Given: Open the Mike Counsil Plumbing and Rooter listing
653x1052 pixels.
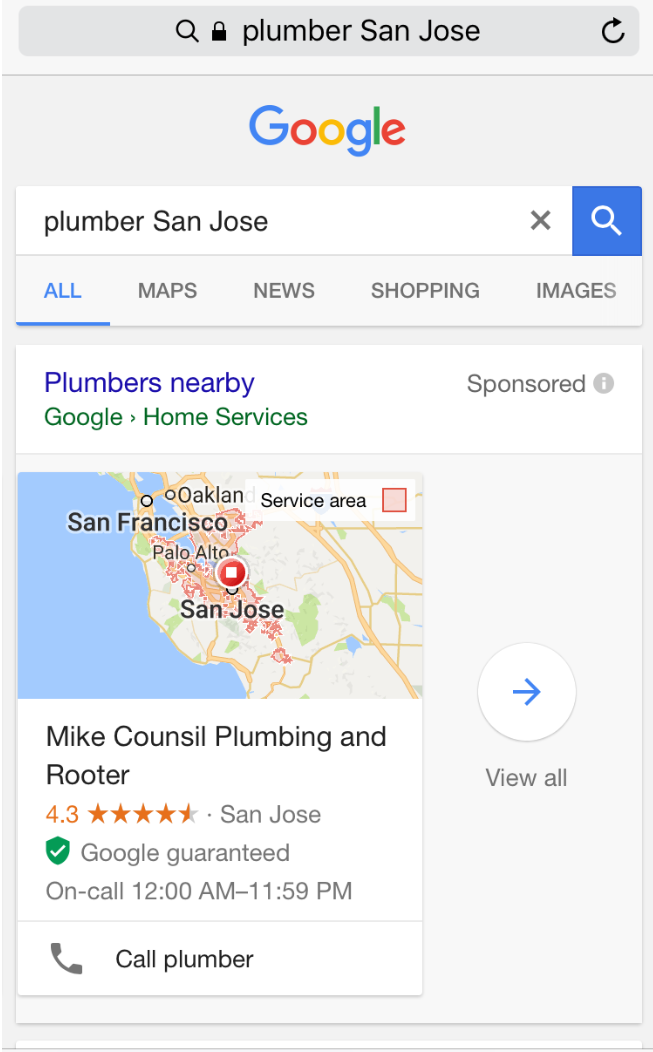Looking at the screenshot, I should (x=216, y=755).
